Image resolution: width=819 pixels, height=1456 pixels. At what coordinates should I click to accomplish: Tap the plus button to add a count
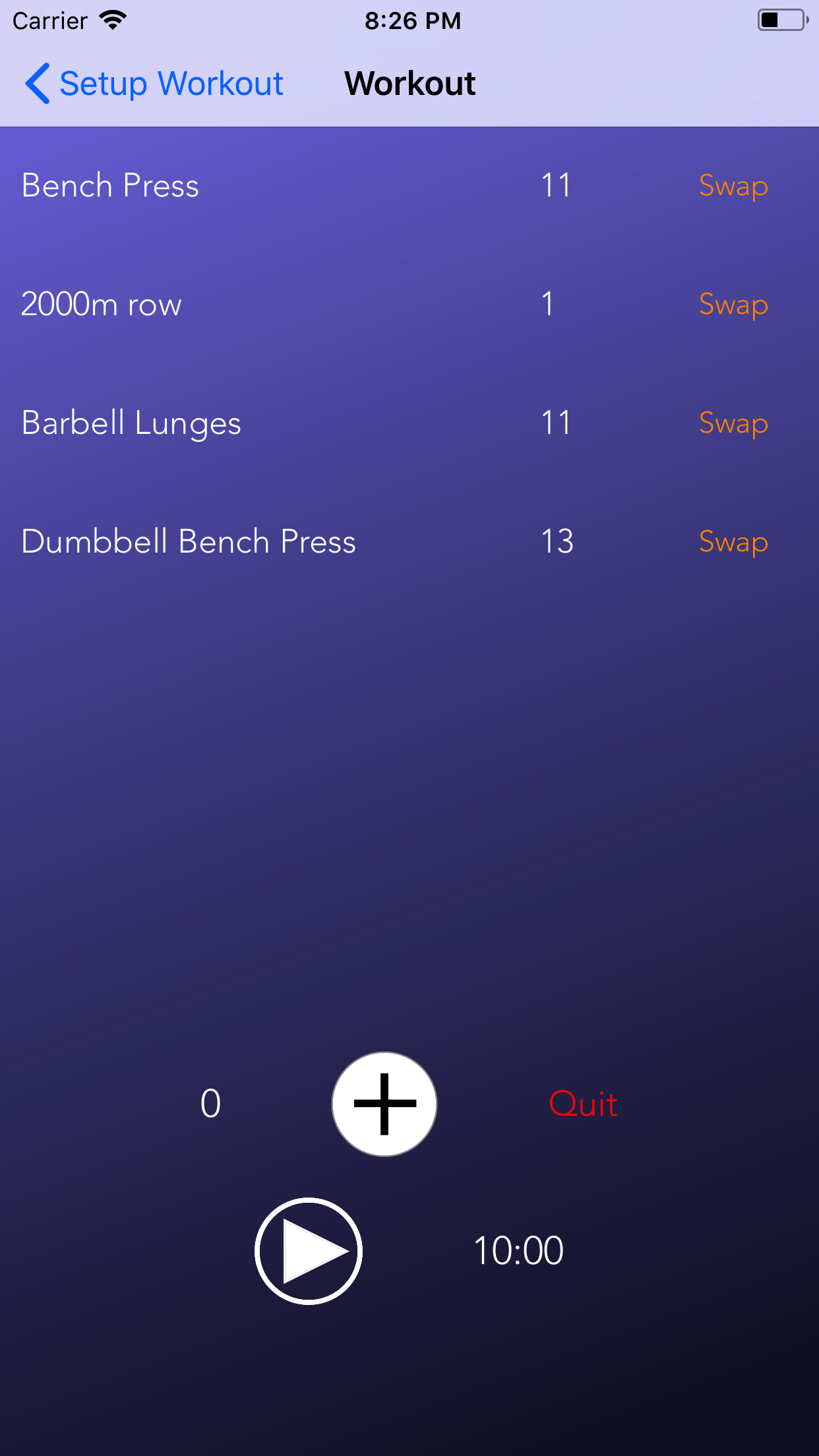(384, 1104)
